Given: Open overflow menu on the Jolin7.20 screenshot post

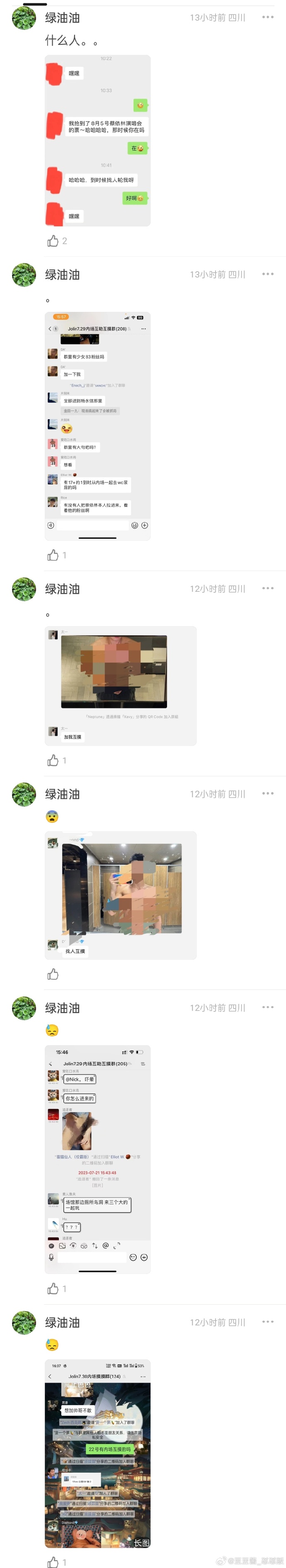Looking at the screenshot, I should tap(268, 1007).
